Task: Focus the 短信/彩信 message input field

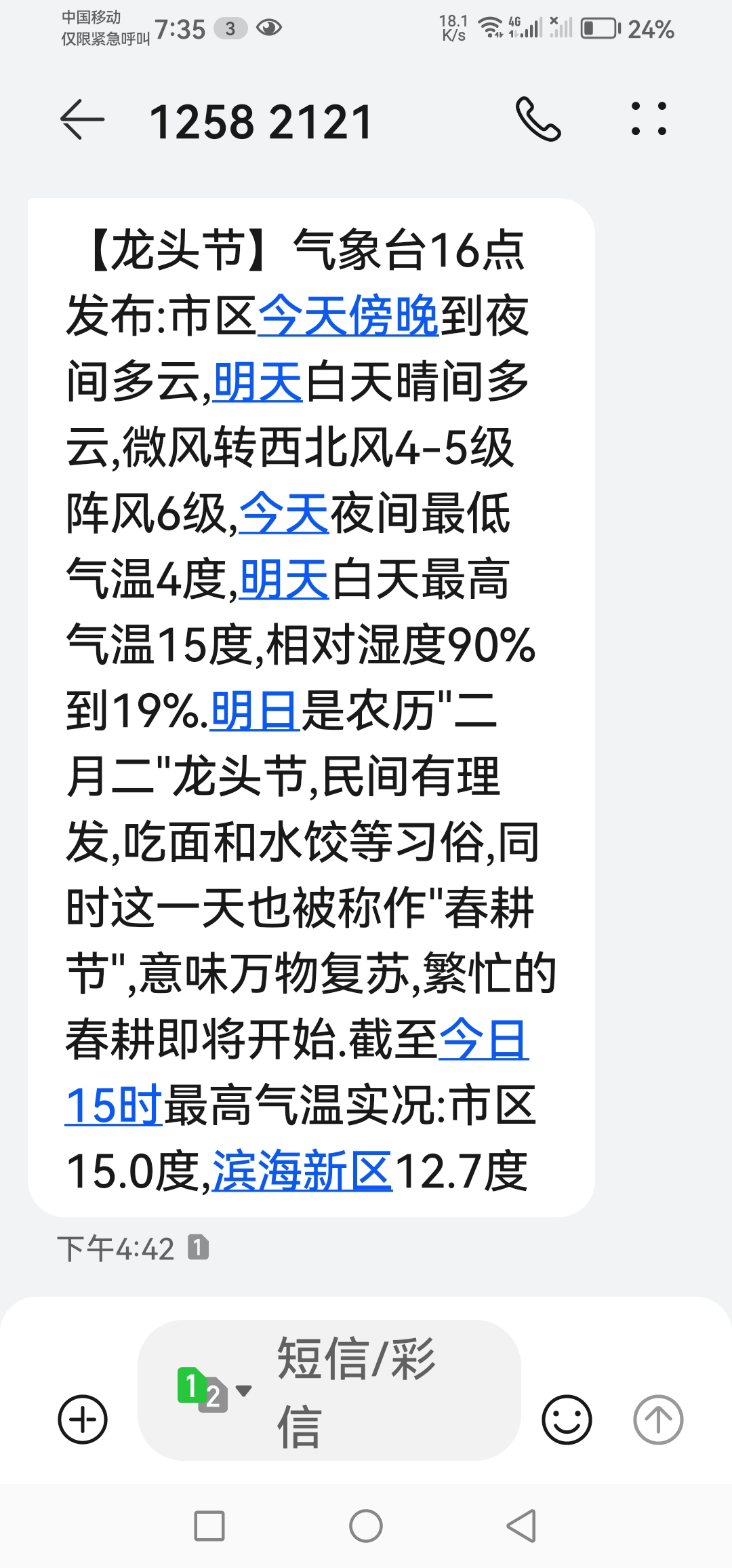Action: click(x=380, y=1390)
